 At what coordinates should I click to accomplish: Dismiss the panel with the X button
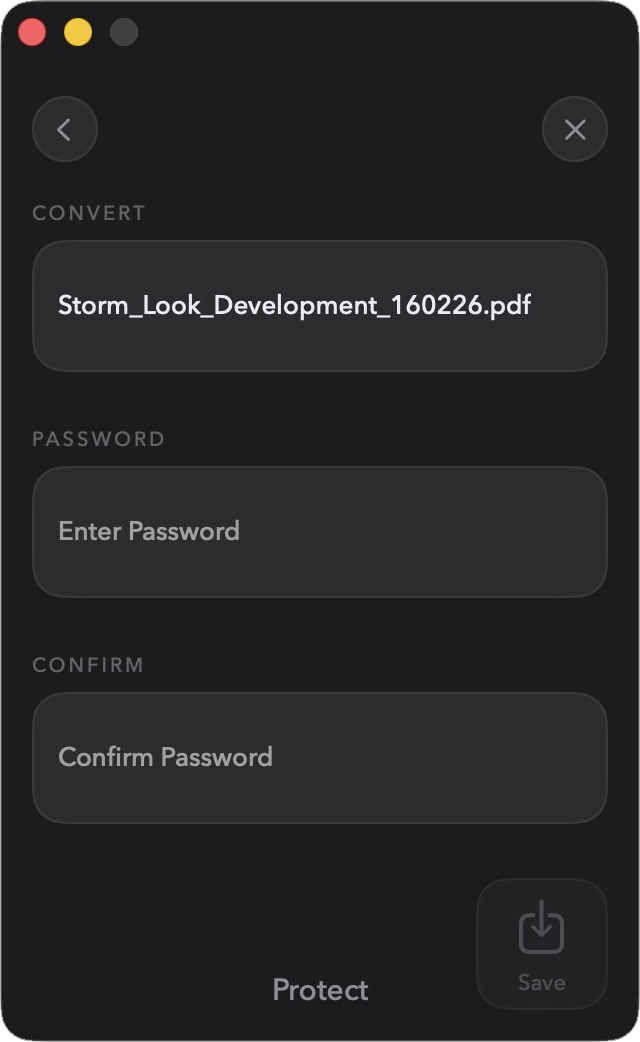(x=575, y=129)
